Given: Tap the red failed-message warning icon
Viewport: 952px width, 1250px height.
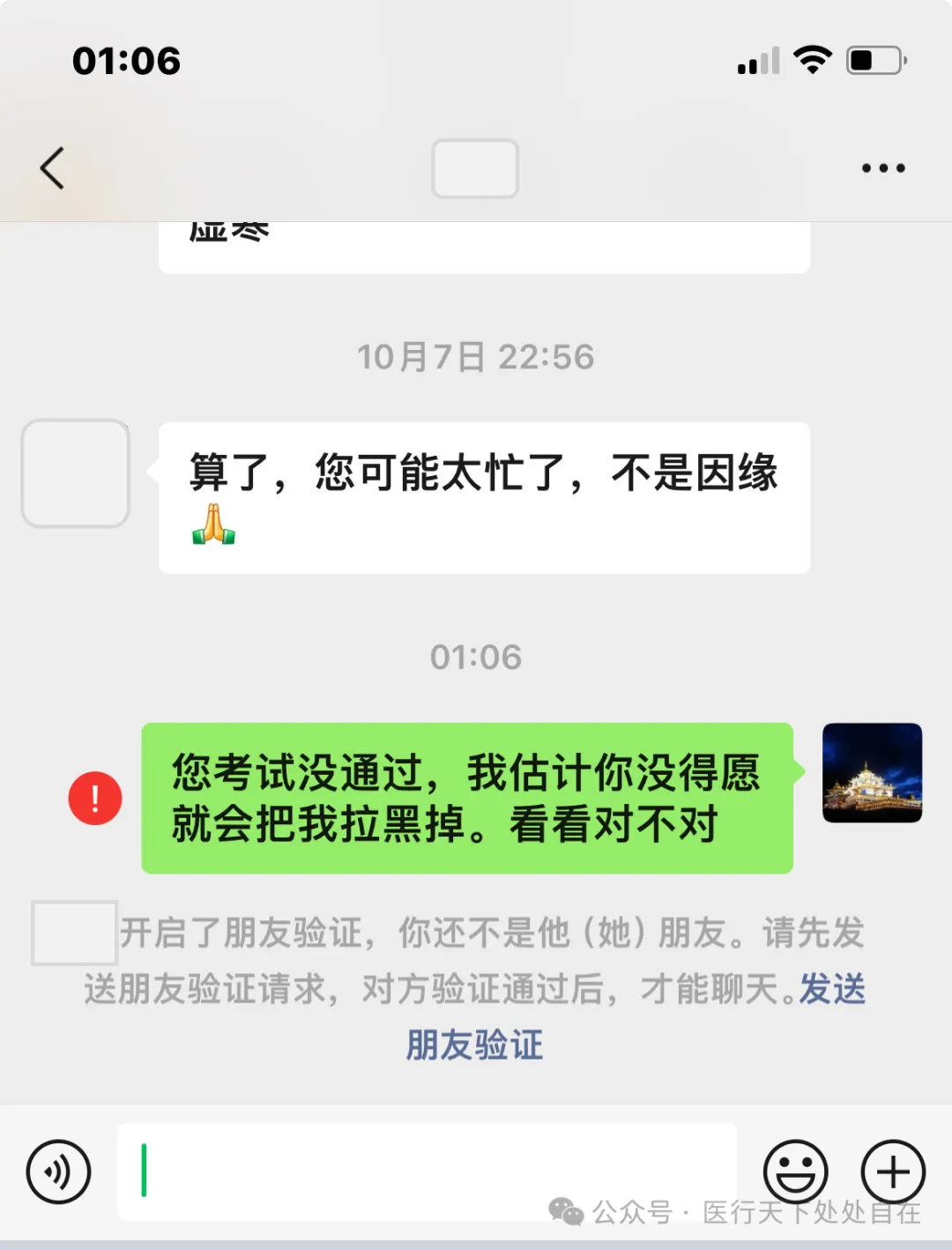Looking at the screenshot, I should 95,799.
